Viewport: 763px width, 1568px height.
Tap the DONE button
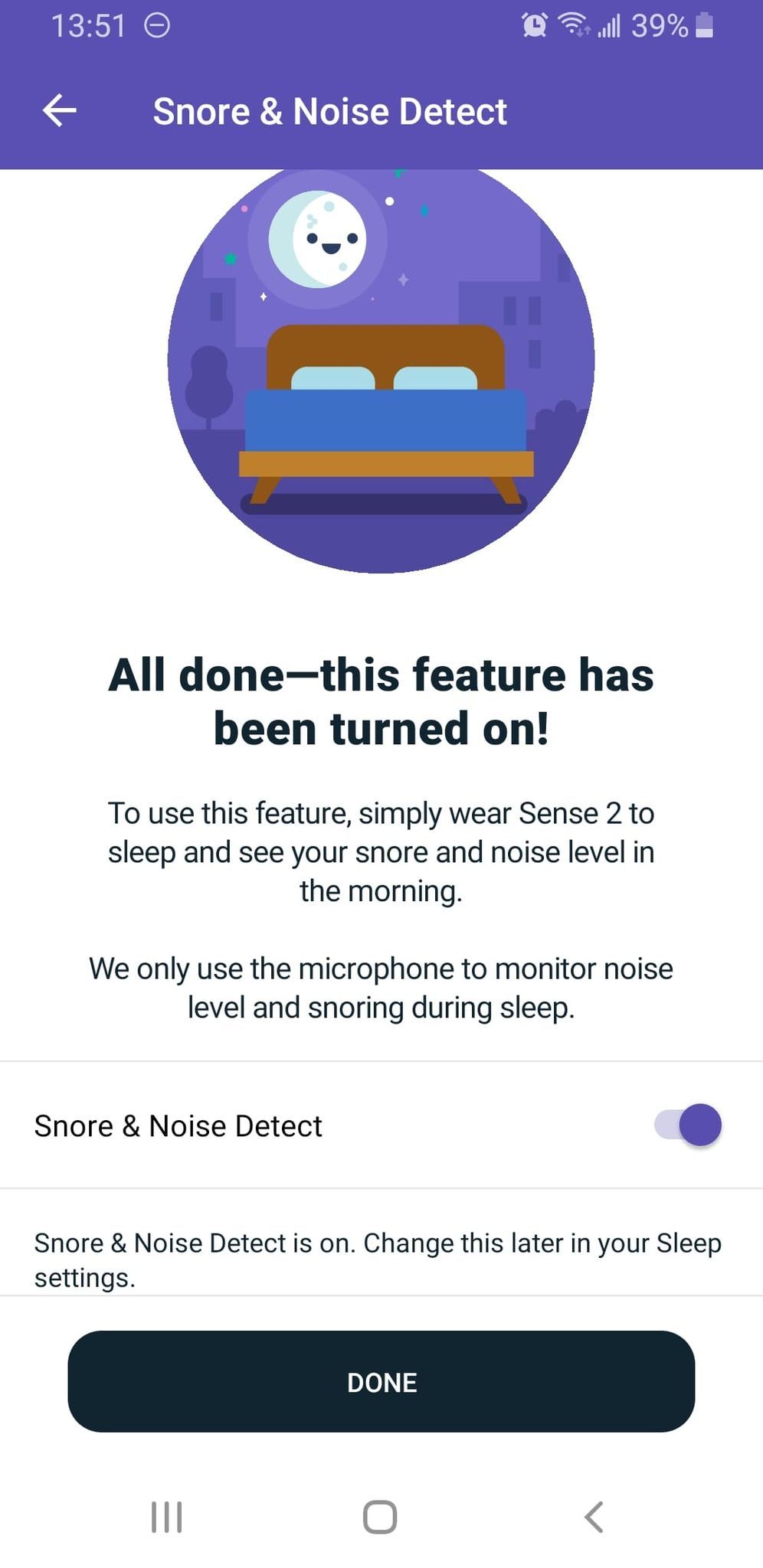(x=381, y=1381)
